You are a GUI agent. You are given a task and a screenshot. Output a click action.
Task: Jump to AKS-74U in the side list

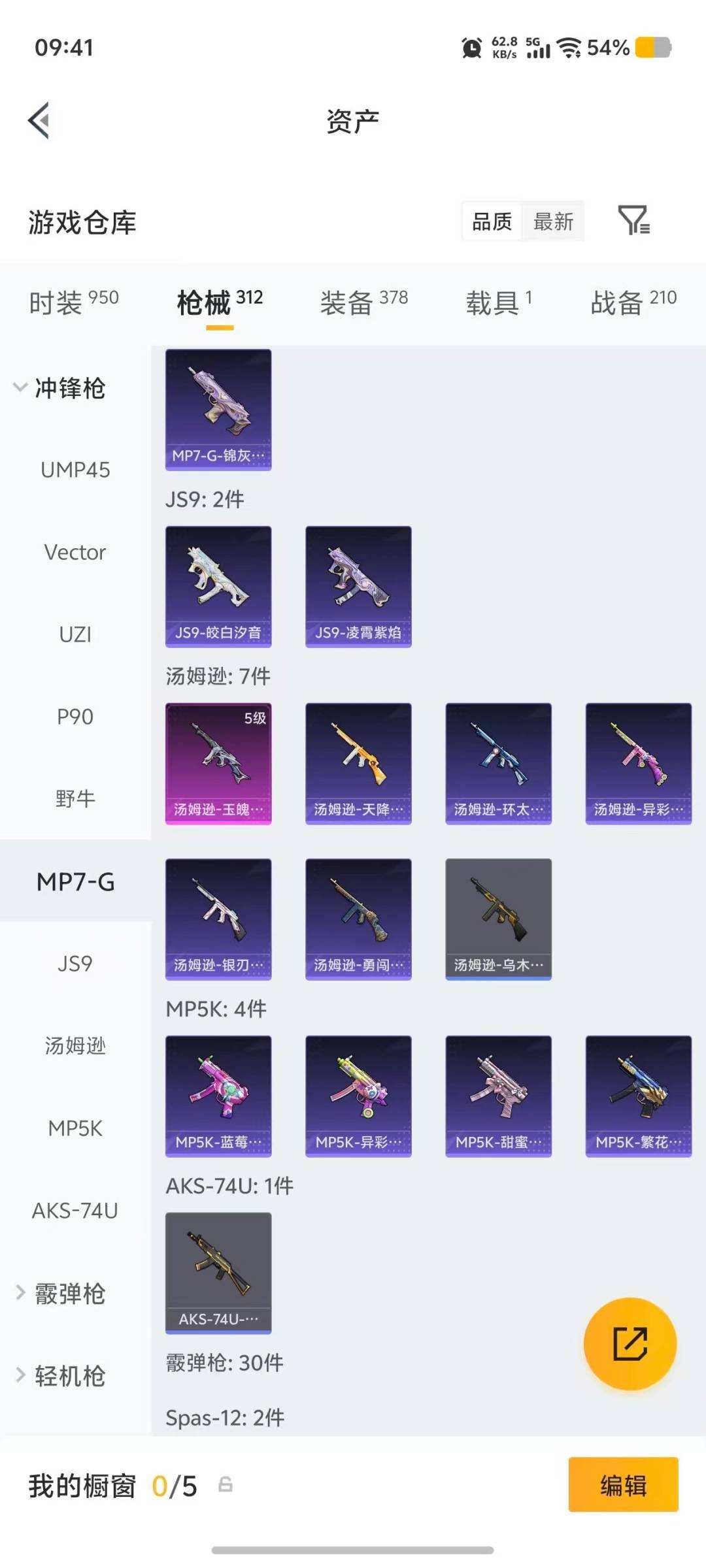[x=75, y=1211]
